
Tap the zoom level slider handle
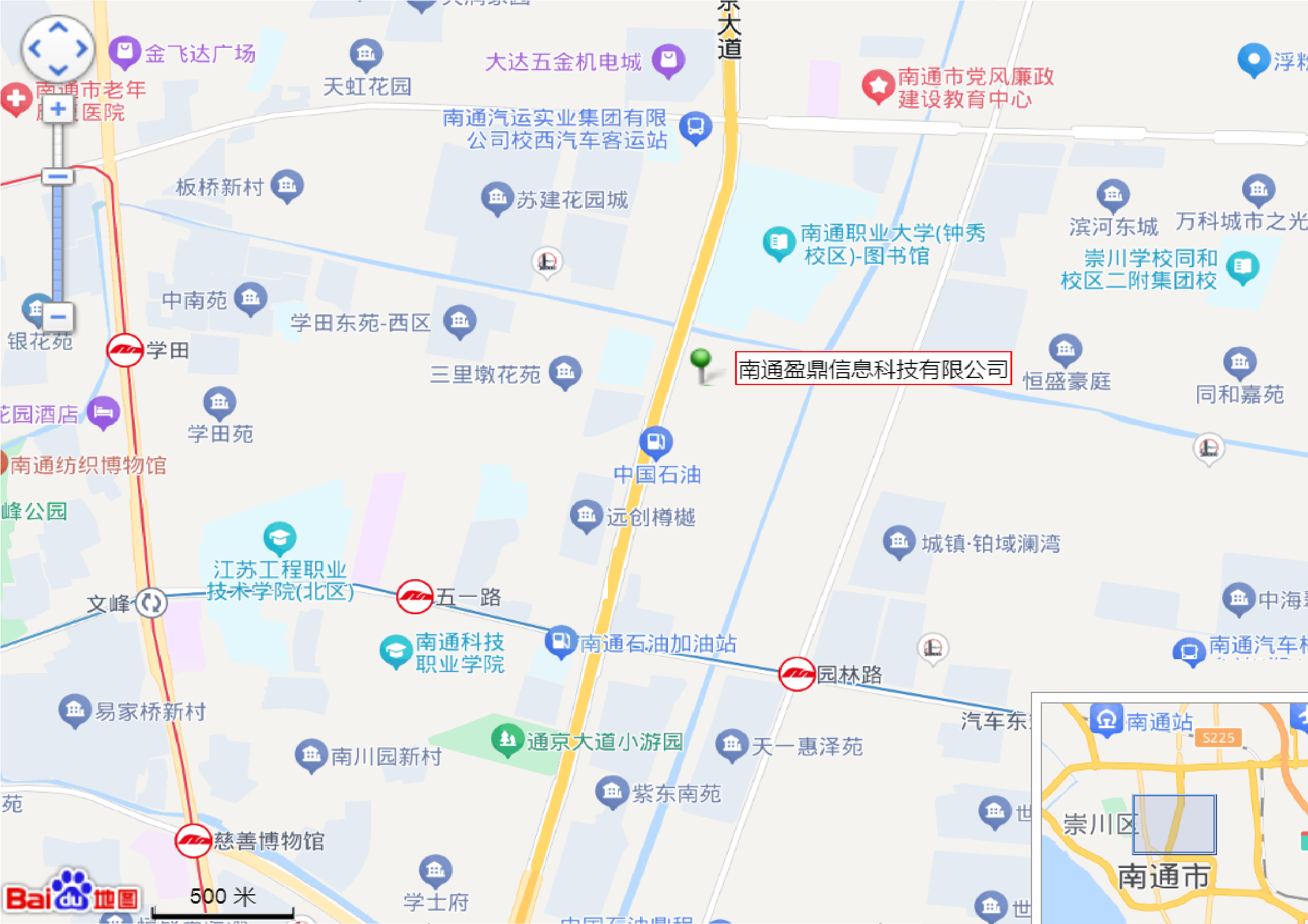pyautogui.click(x=58, y=176)
